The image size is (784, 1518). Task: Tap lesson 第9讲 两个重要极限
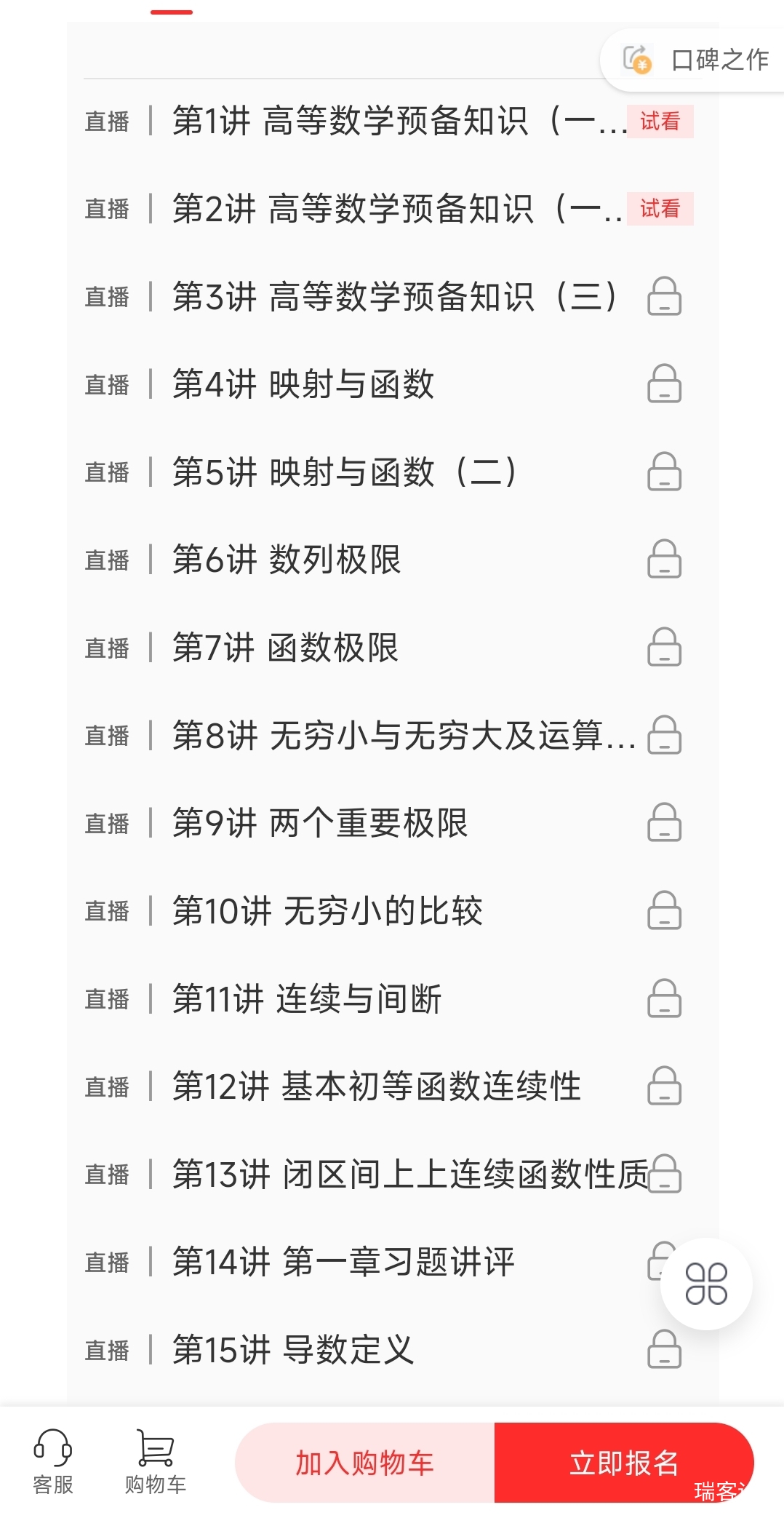(320, 823)
